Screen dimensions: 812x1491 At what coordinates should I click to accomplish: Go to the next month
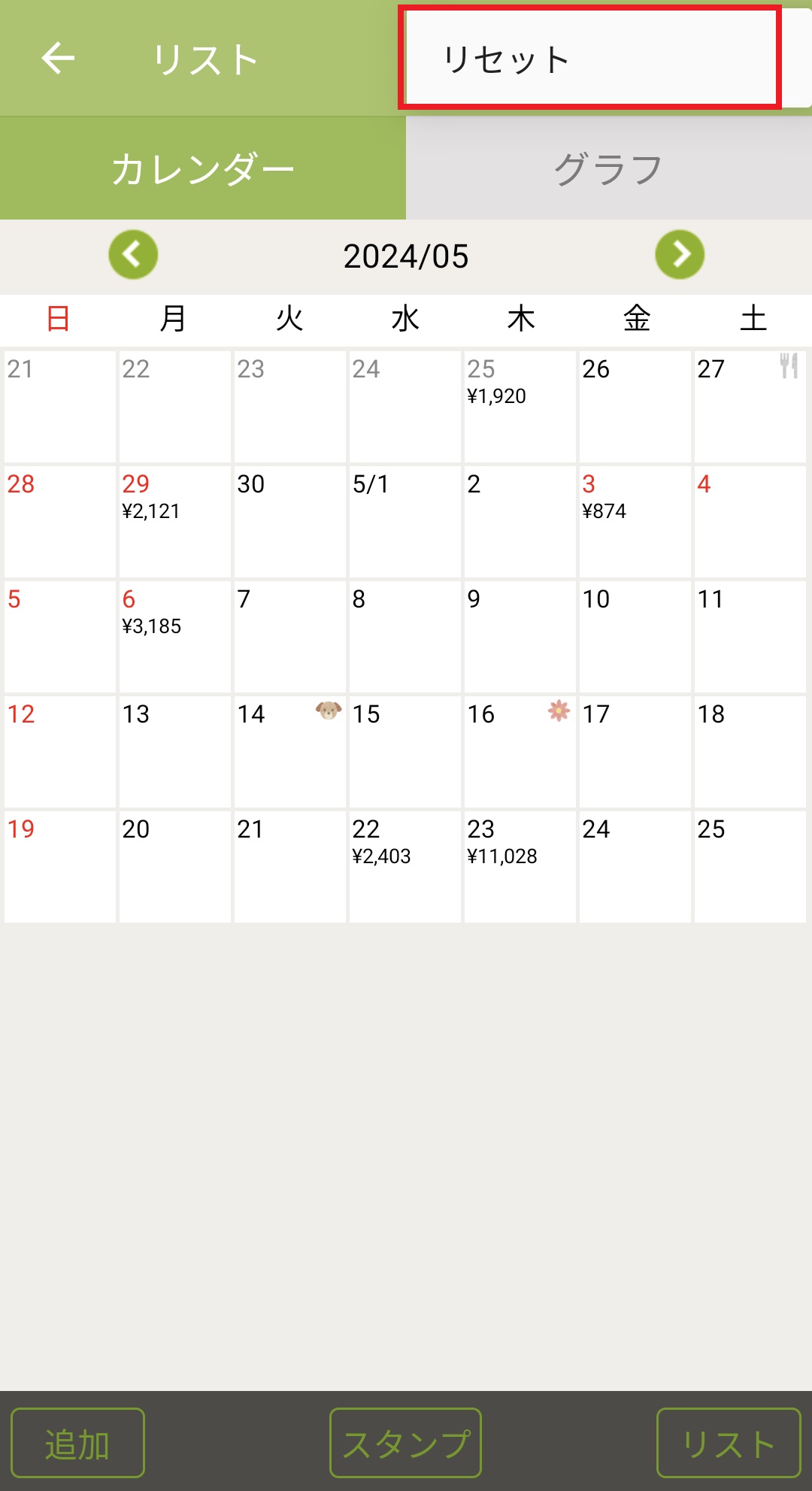click(680, 255)
